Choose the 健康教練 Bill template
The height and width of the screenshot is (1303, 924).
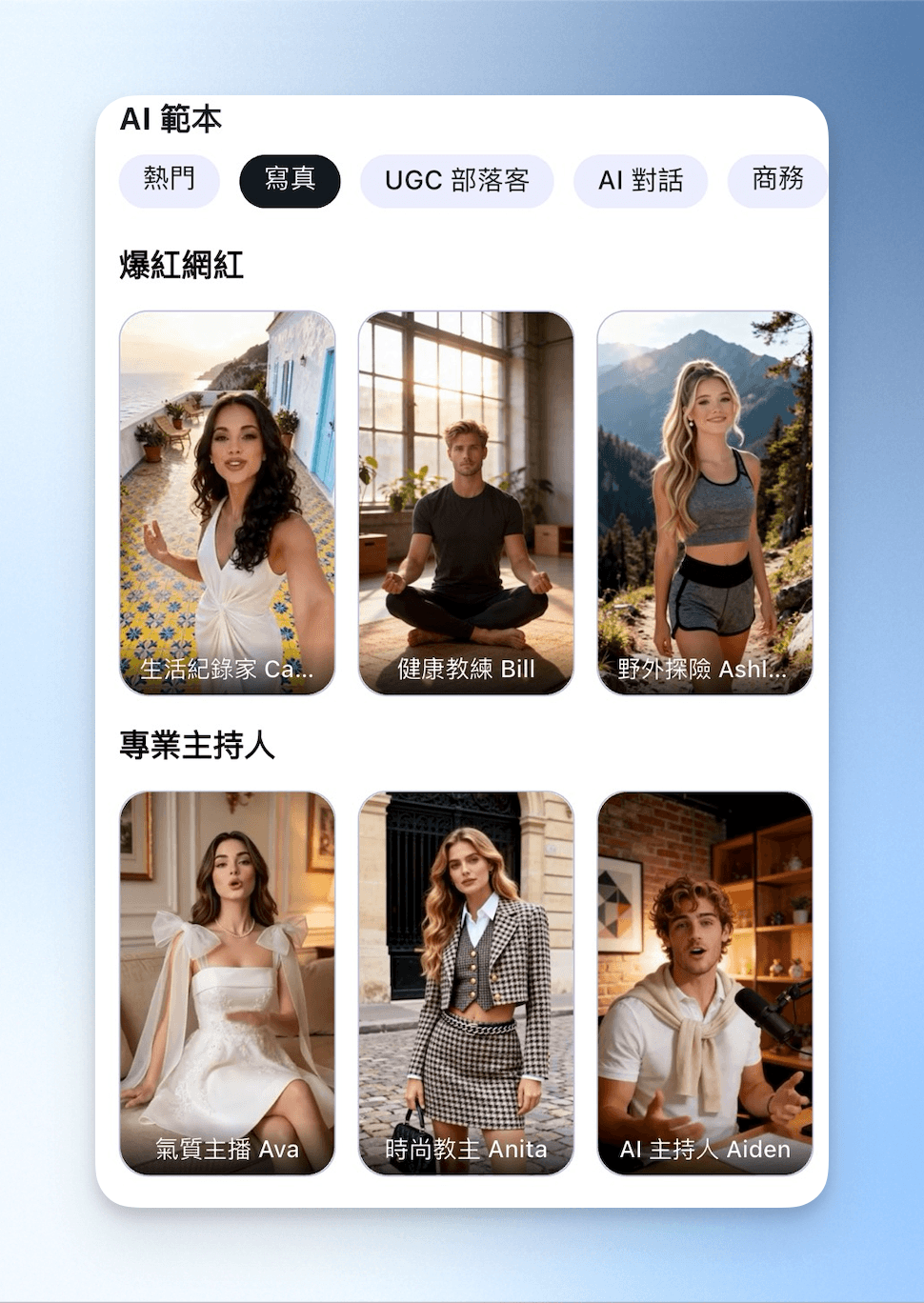click(466, 503)
